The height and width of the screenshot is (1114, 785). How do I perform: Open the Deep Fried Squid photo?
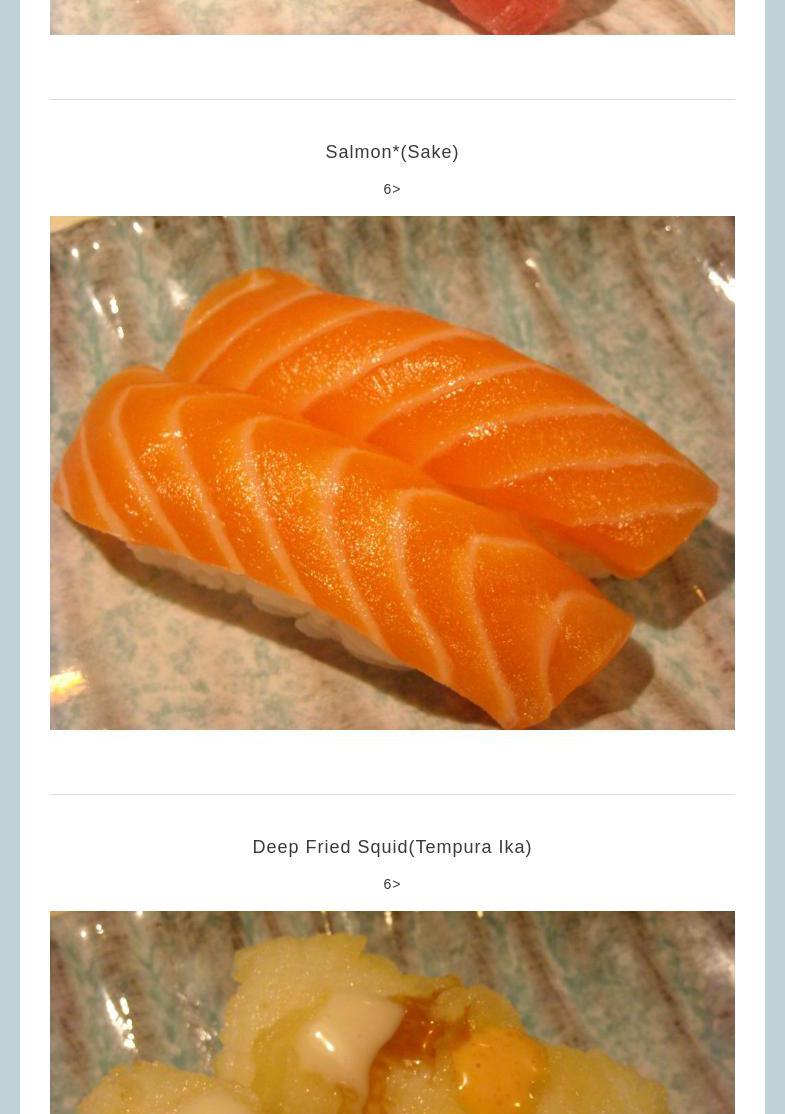tap(392, 1012)
